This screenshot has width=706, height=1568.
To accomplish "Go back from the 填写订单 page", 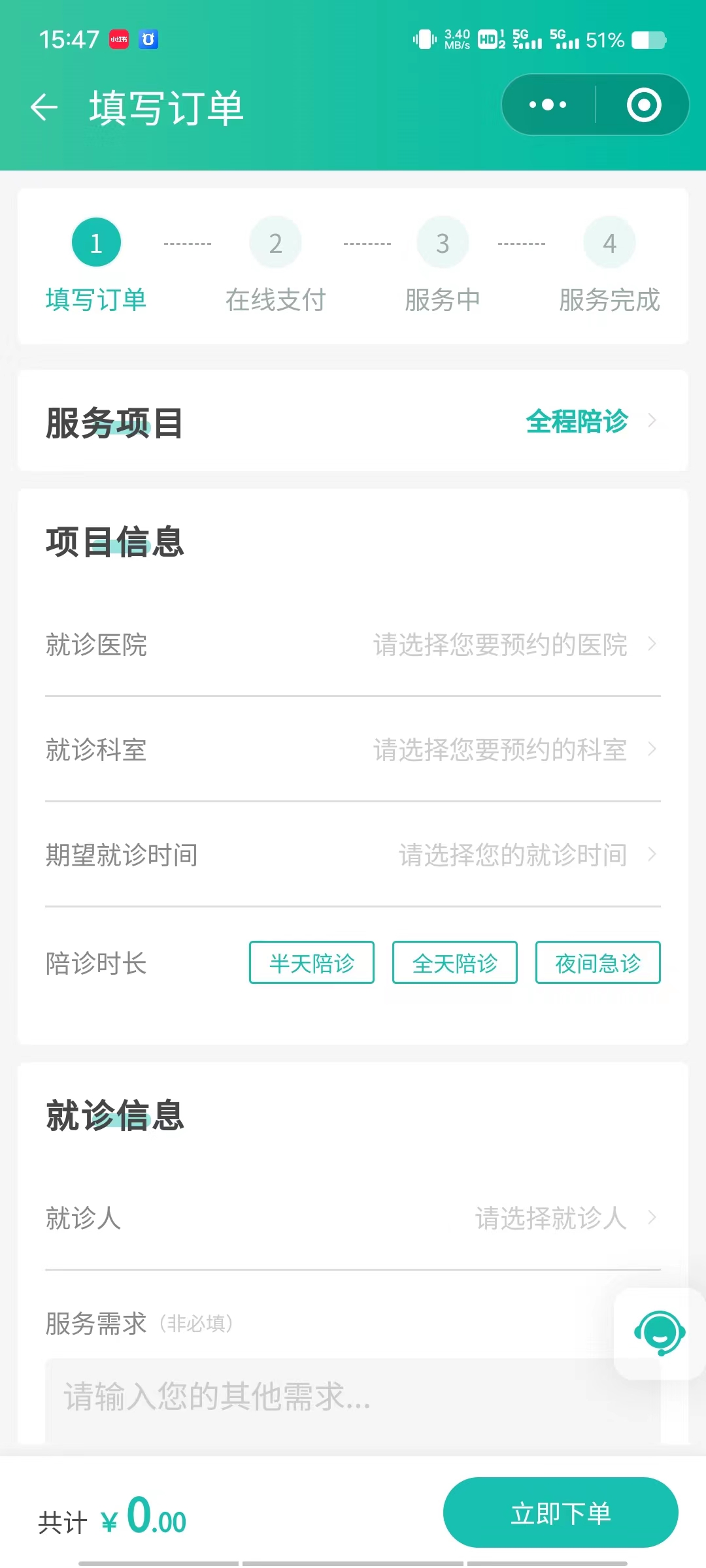I will click(44, 107).
